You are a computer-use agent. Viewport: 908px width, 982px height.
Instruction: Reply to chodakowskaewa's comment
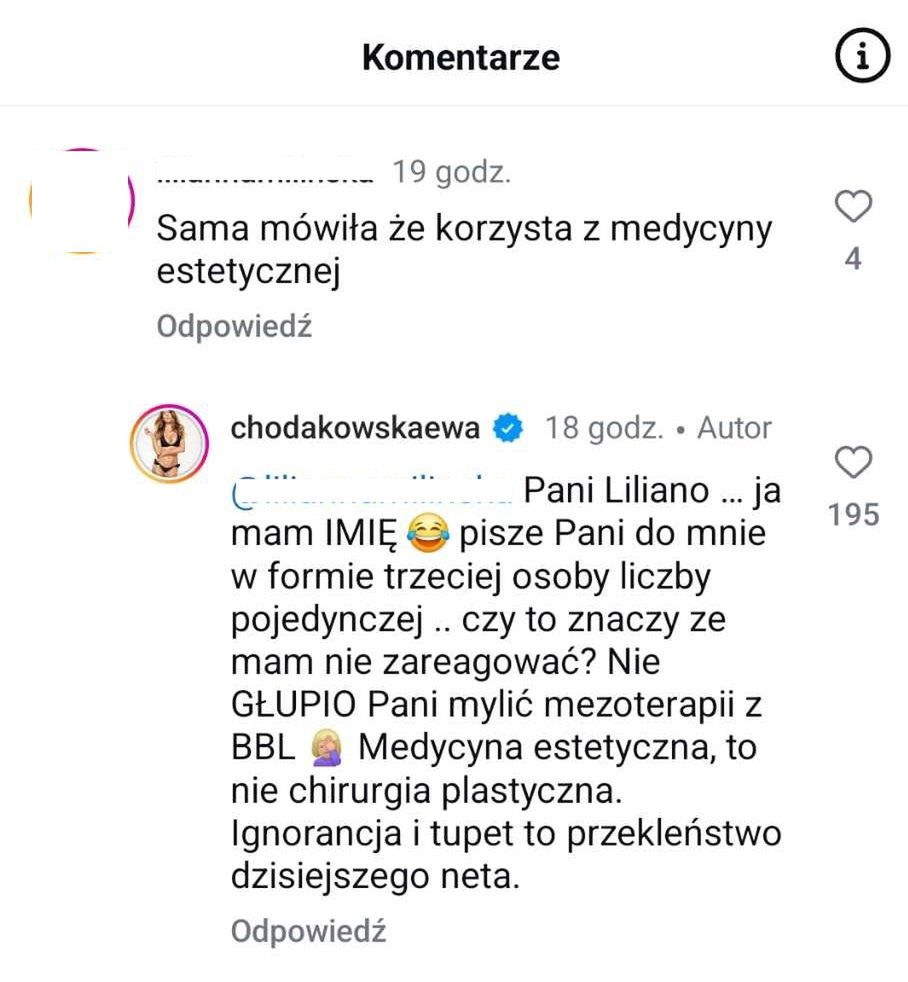click(x=308, y=931)
